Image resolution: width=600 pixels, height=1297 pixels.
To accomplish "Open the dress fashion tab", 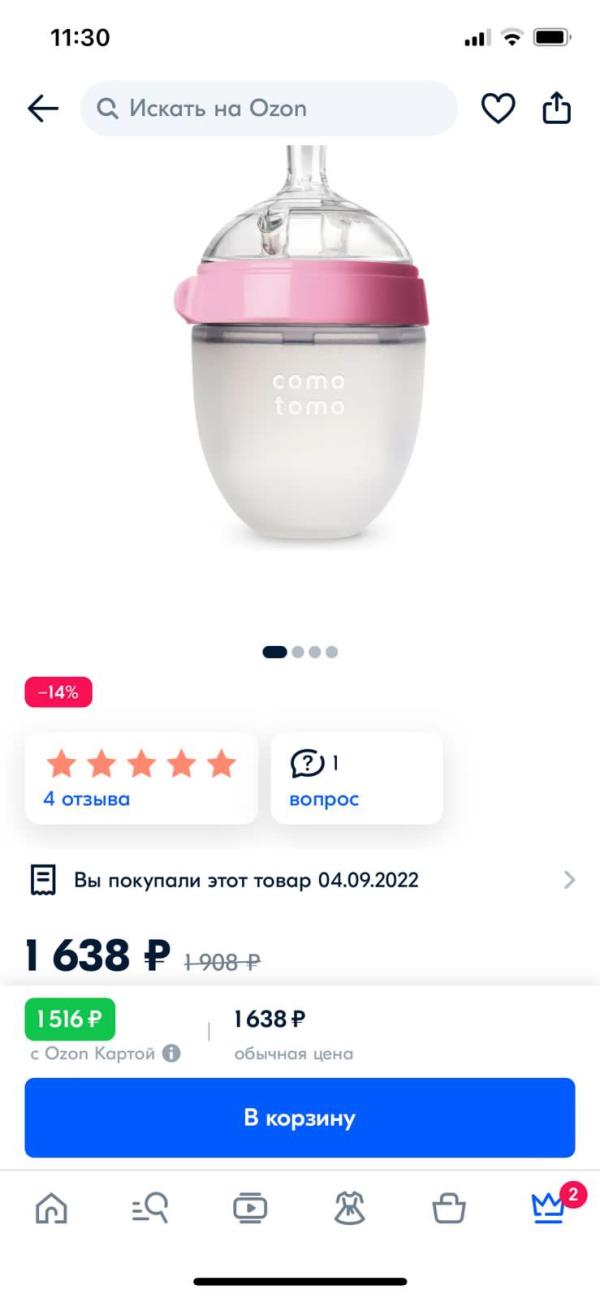I will coord(349,1209).
